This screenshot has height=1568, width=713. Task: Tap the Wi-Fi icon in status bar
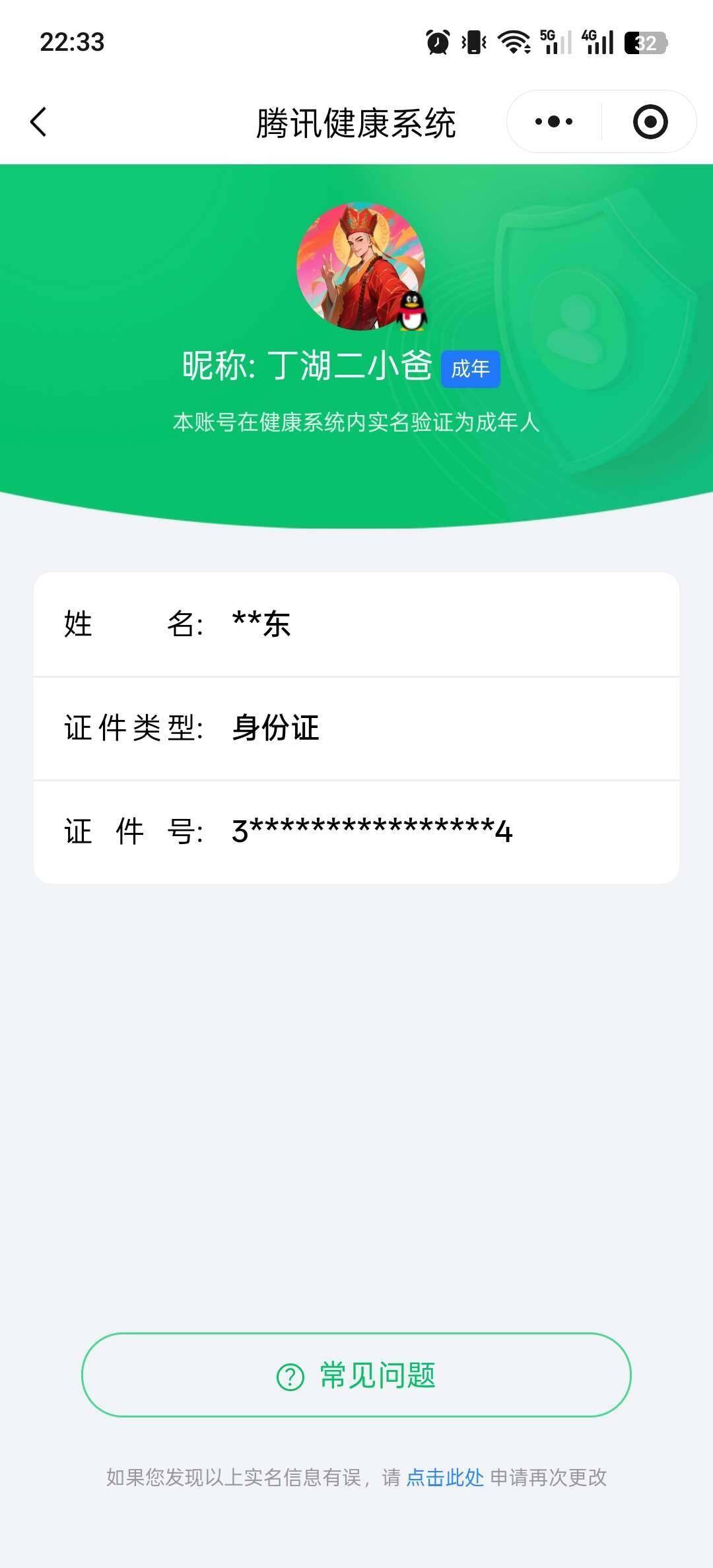[x=514, y=44]
